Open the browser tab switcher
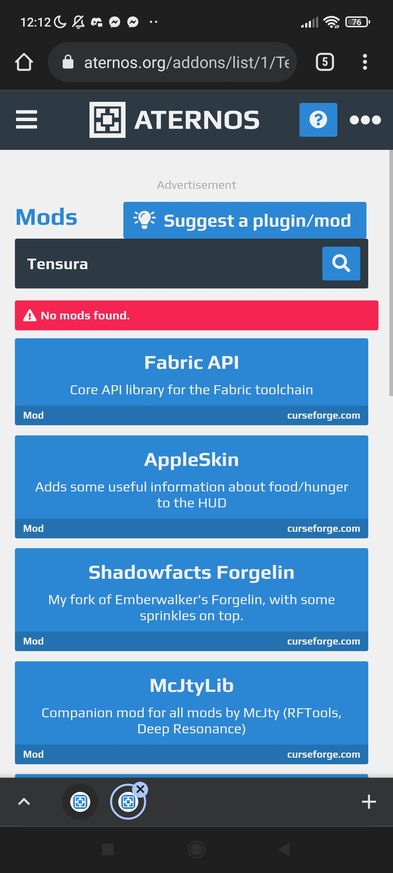 (x=325, y=62)
